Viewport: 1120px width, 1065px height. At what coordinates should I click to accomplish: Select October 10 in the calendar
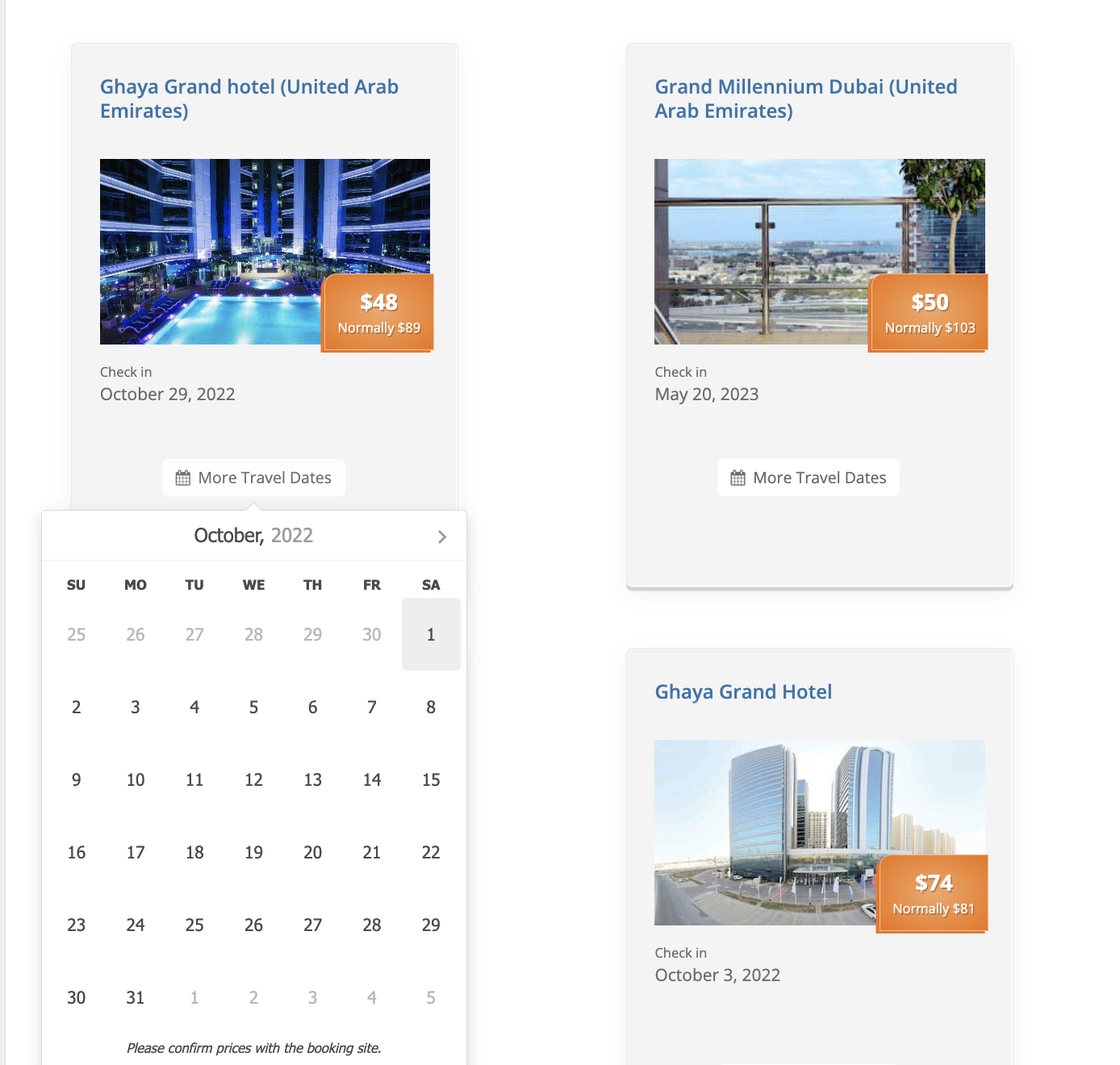(x=136, y=779)
